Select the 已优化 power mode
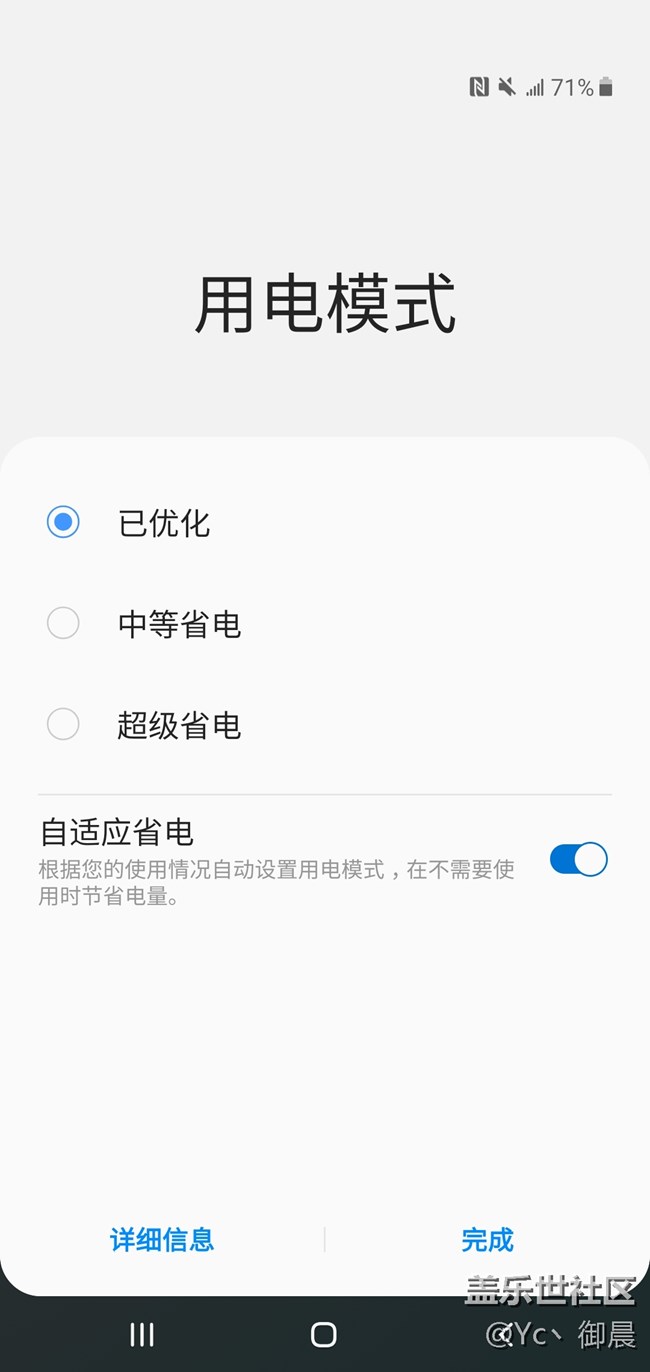Screen dimensions: 650x1372 tap(63, 522)
